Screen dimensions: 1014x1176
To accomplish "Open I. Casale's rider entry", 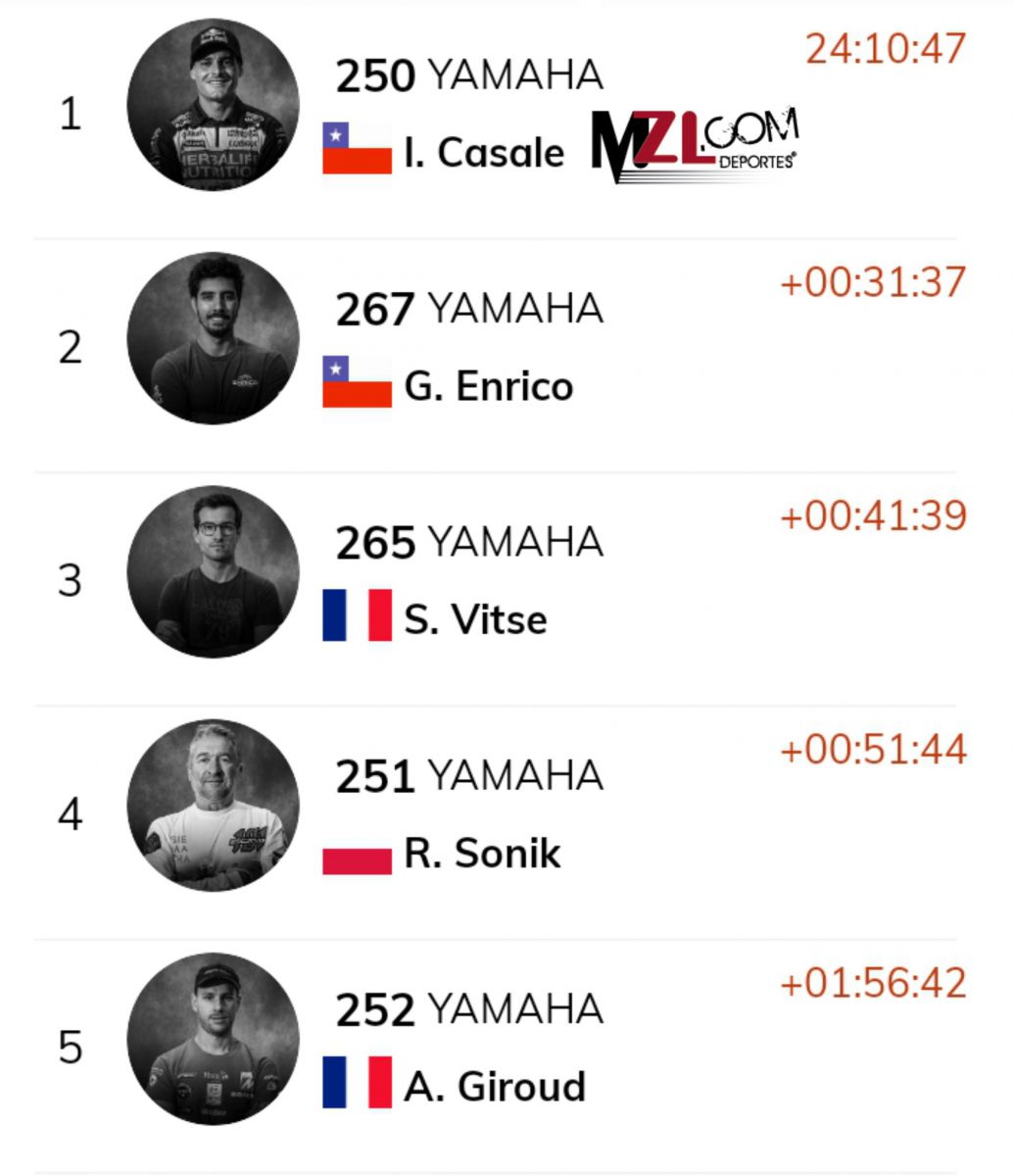I will click(484, 153).
